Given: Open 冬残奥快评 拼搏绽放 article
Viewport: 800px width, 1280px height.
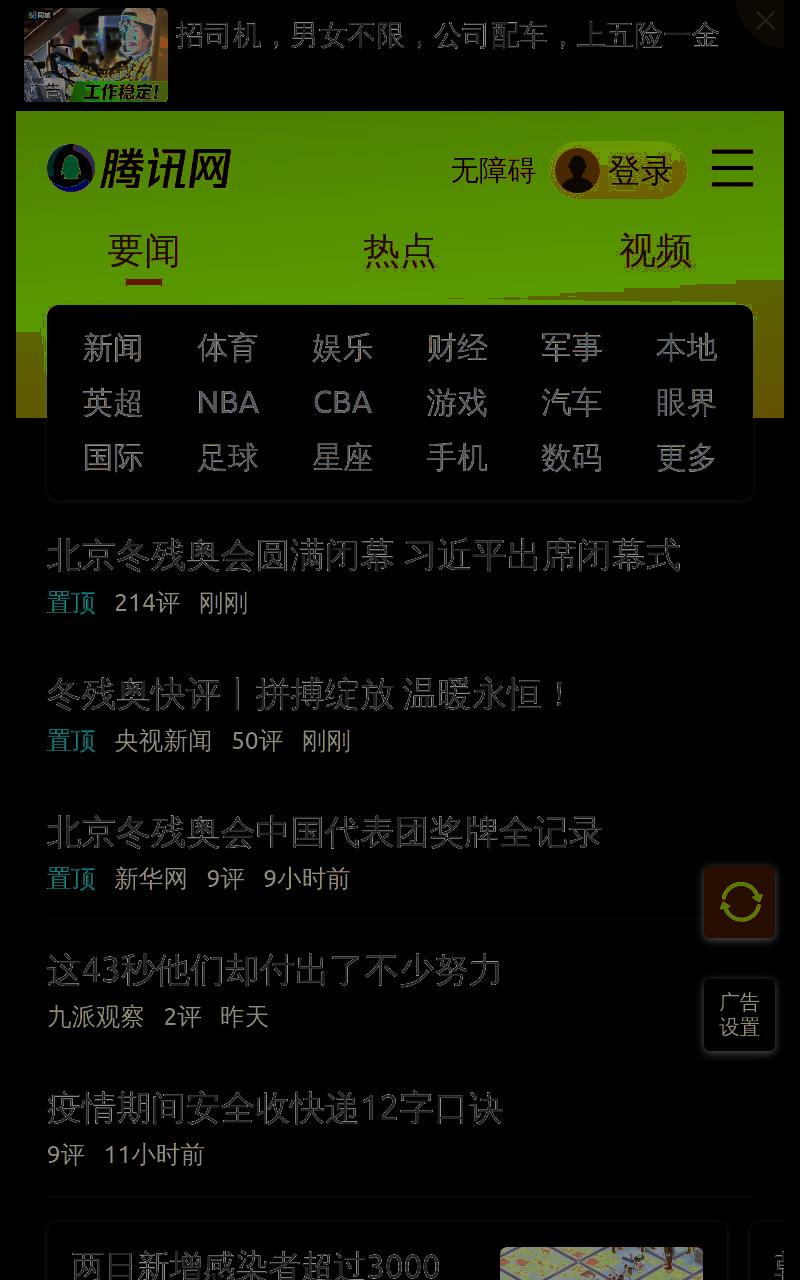Looking at the screenshot, I should coord(308,693).
